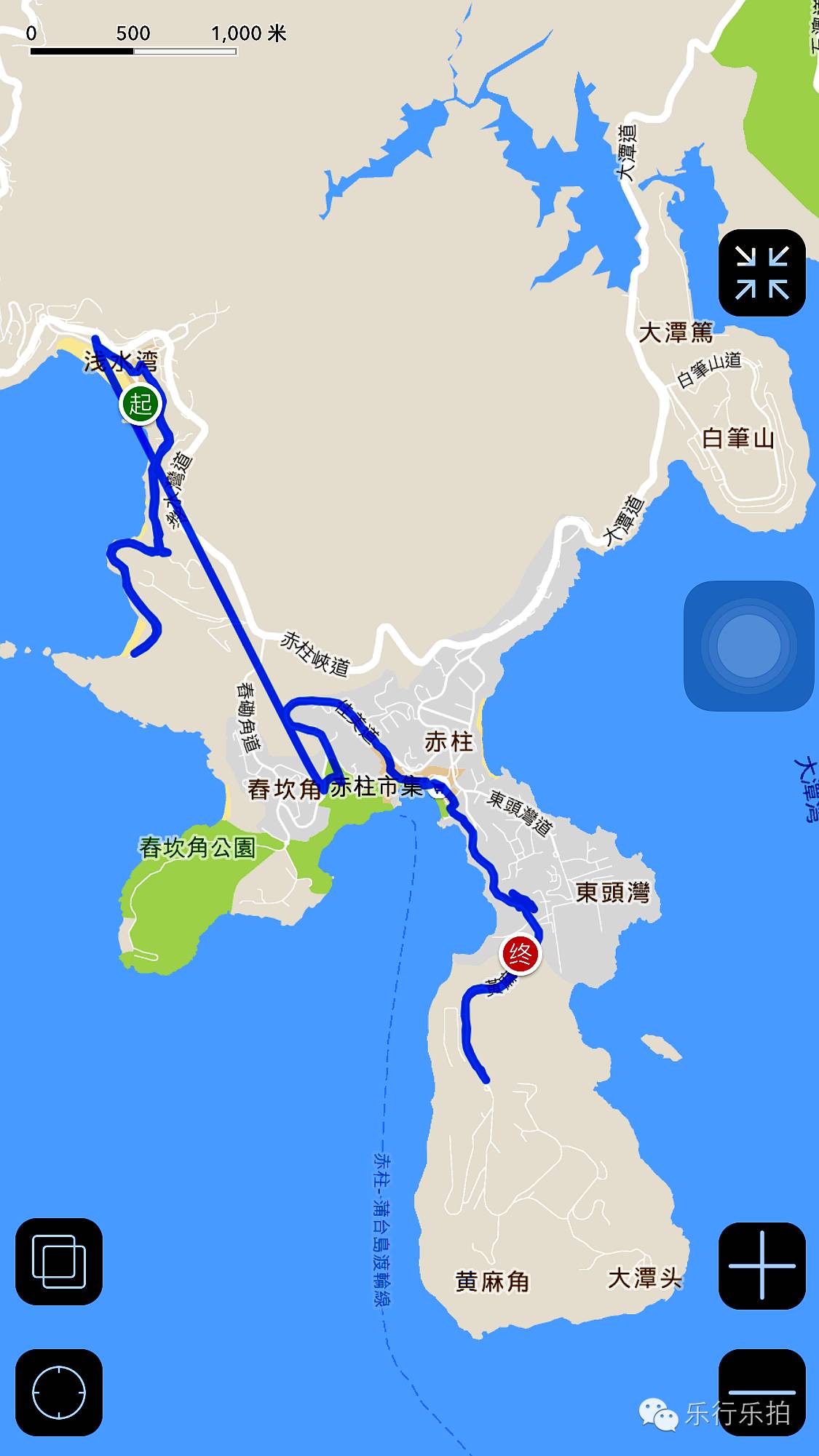
Task: Zoom in with the plus button
Action: 761,1265
